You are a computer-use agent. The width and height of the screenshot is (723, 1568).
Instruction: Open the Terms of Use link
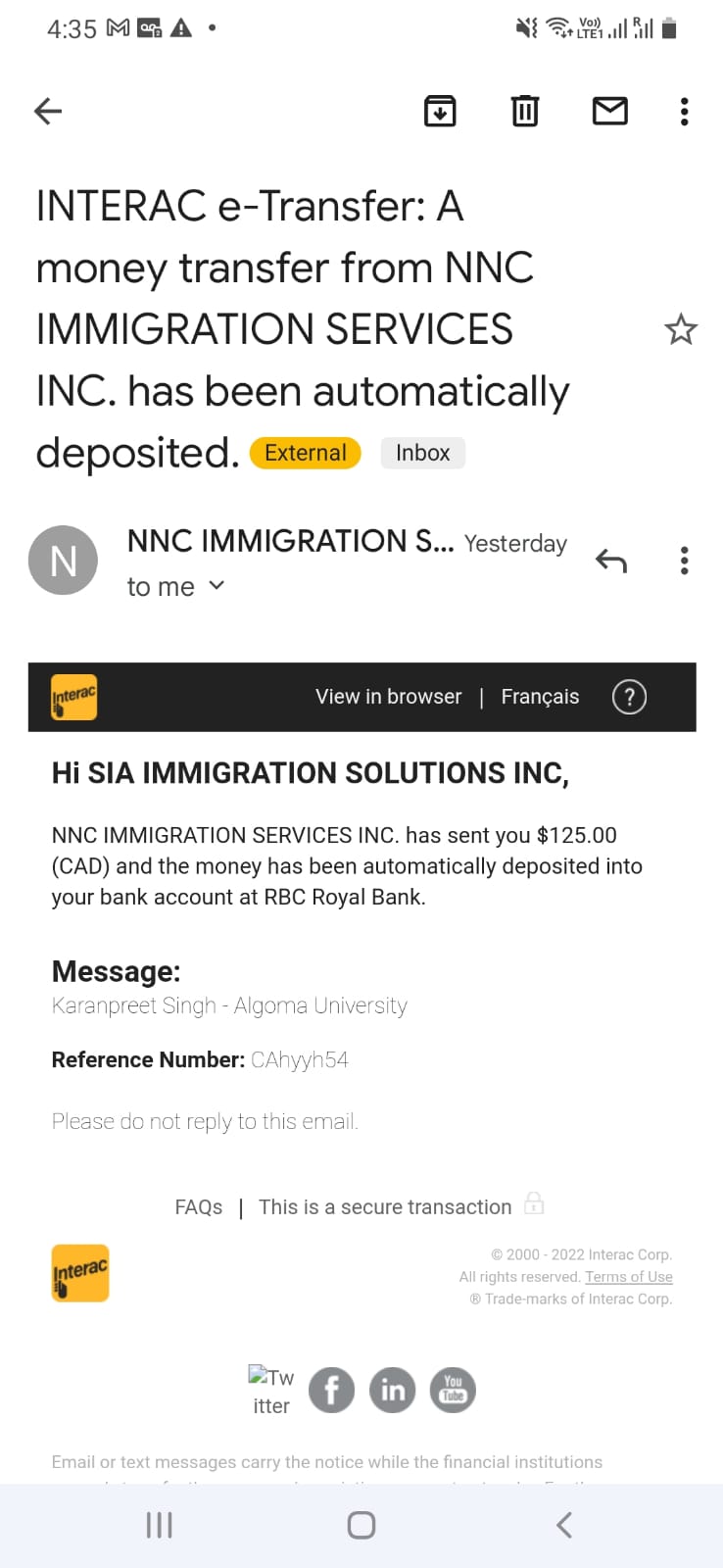point(629,1277)
